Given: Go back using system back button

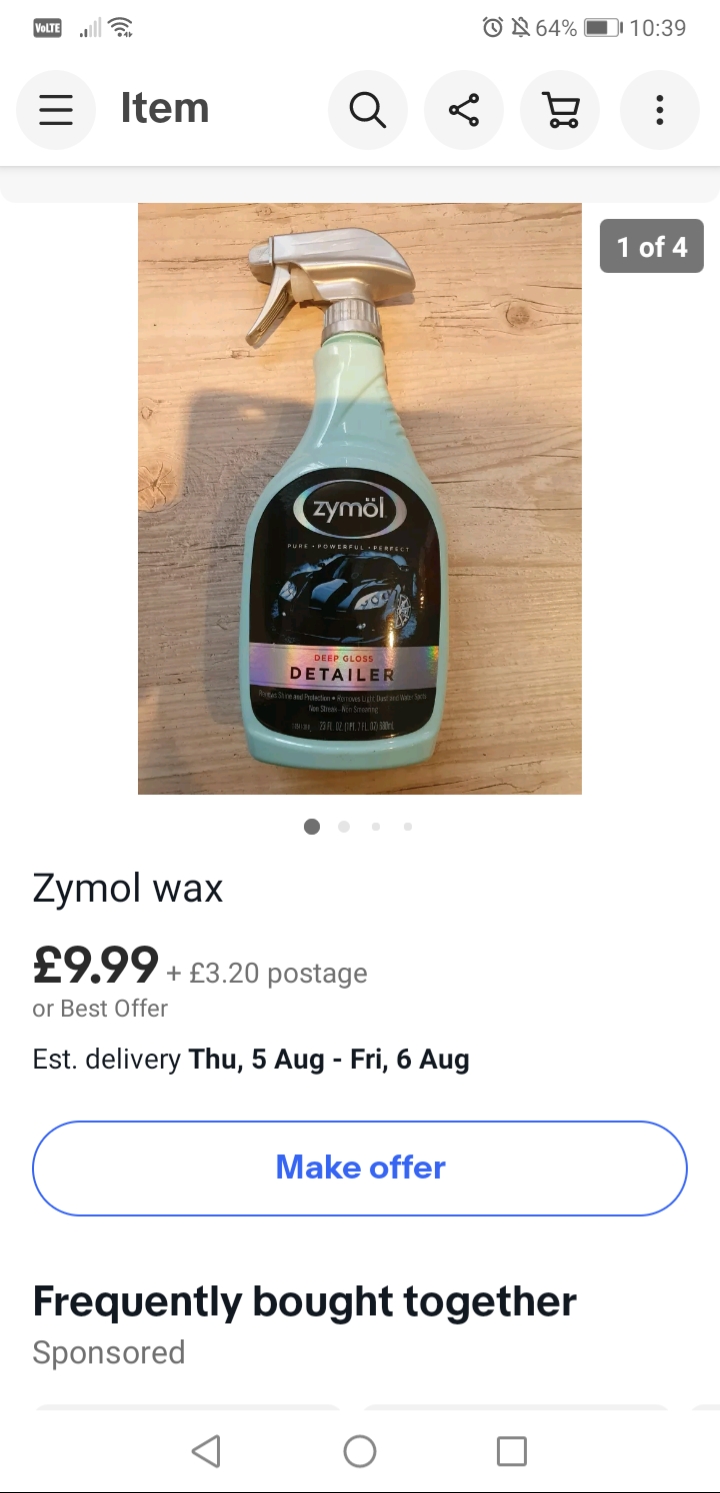Looking at the screenshot, I should coord(206,1451).
